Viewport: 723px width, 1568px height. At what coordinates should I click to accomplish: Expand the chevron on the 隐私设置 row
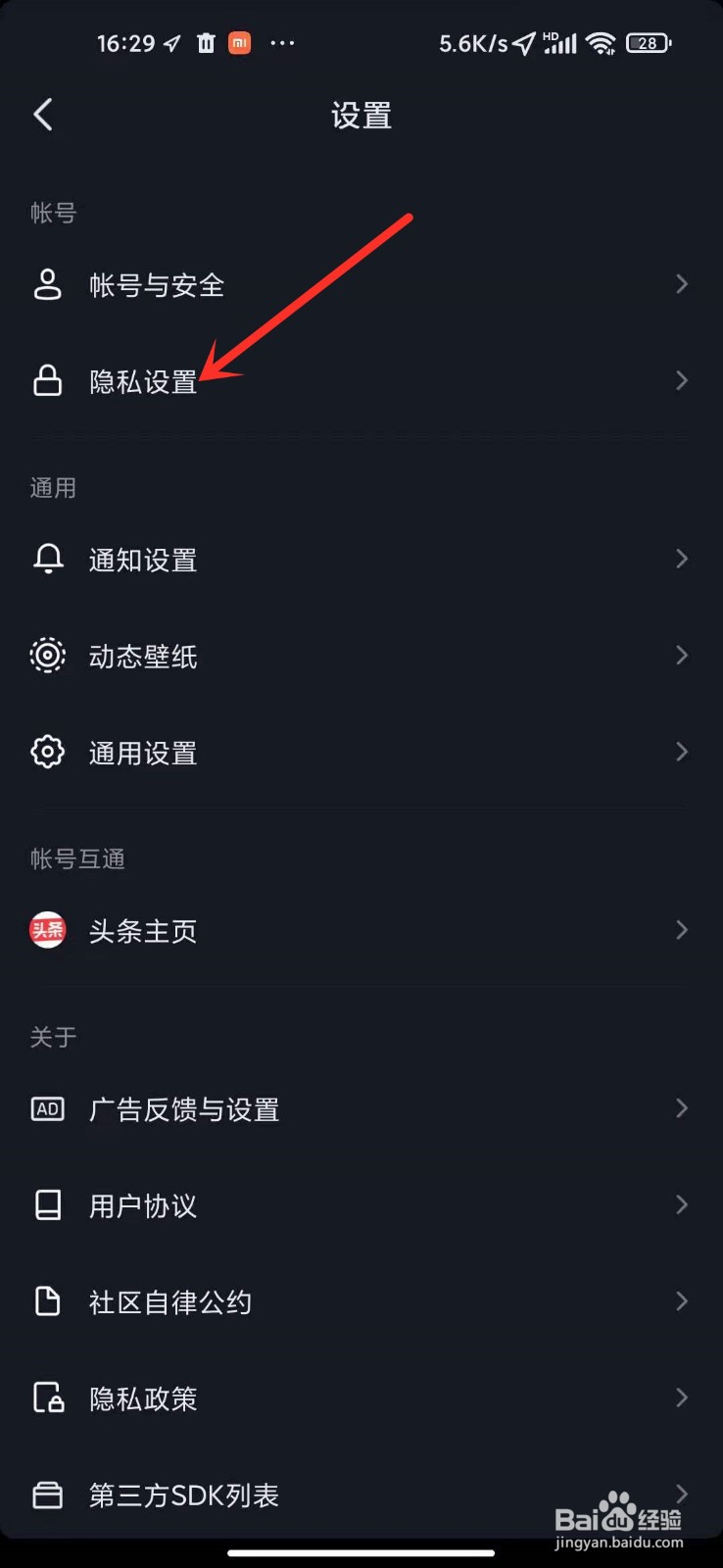[x=683, y=380]
